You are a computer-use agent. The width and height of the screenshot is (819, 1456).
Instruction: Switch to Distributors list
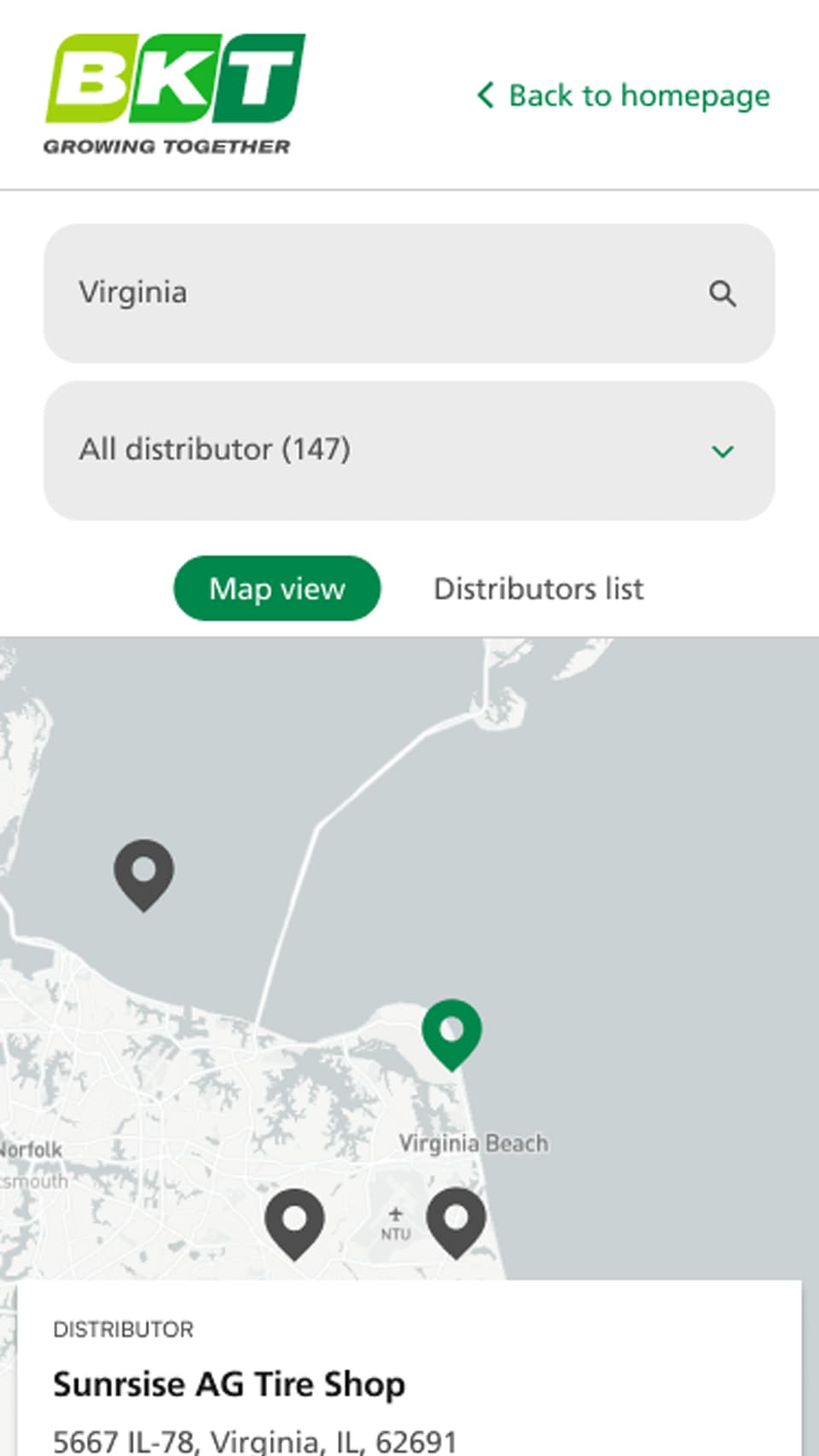tap(538, 589)
